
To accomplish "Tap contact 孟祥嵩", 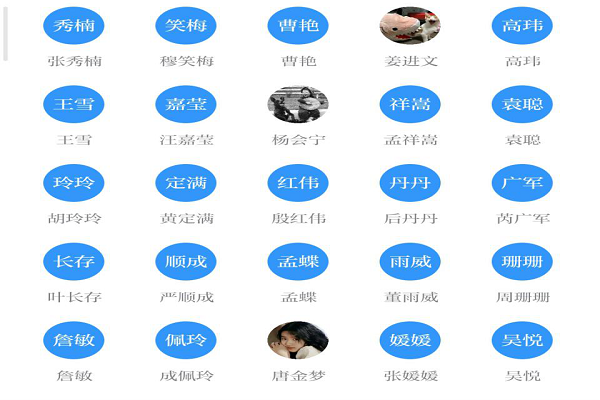I will [x=410, y=104].
